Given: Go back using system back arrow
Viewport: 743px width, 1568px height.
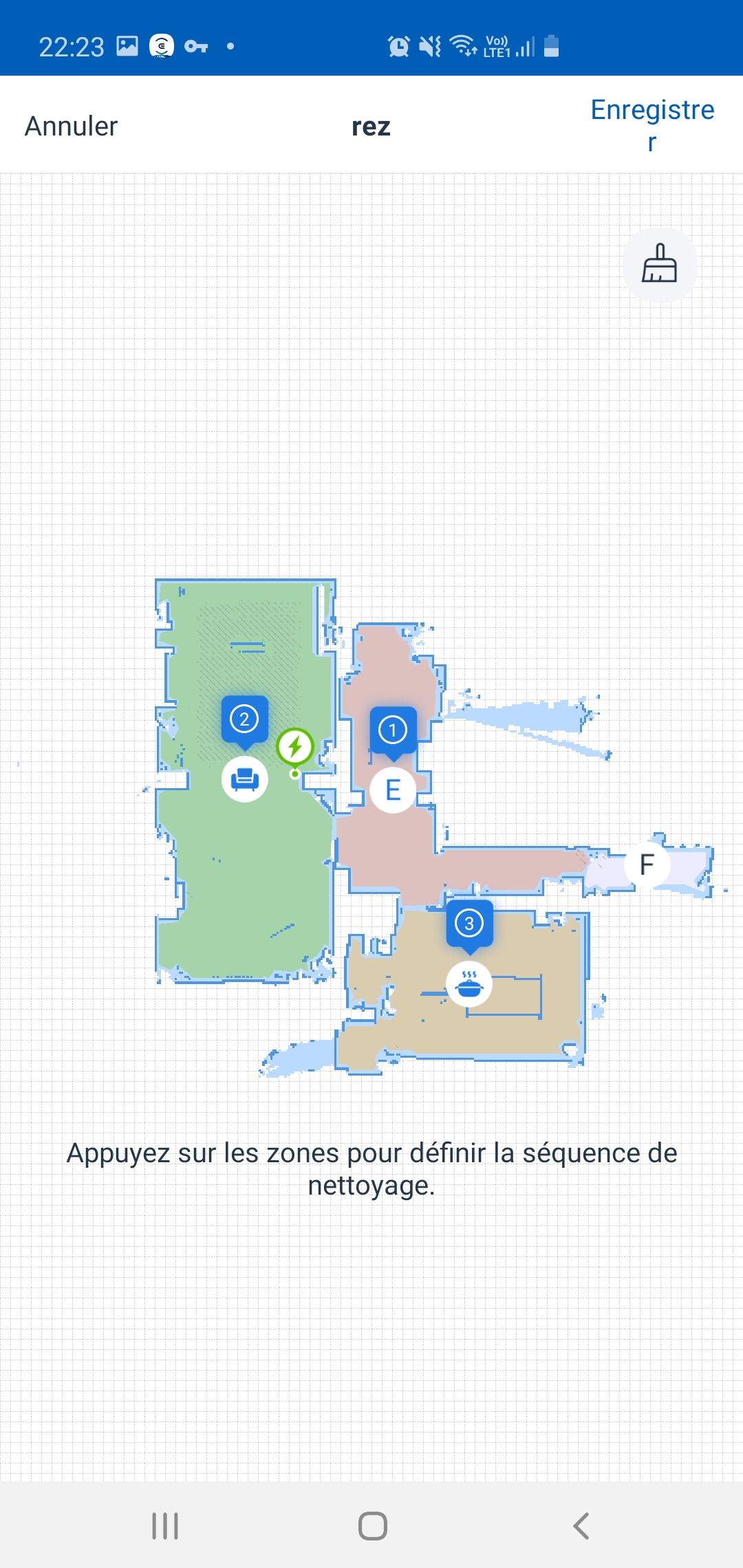Looking at the screenshot, I should [x=581, y=1526].
